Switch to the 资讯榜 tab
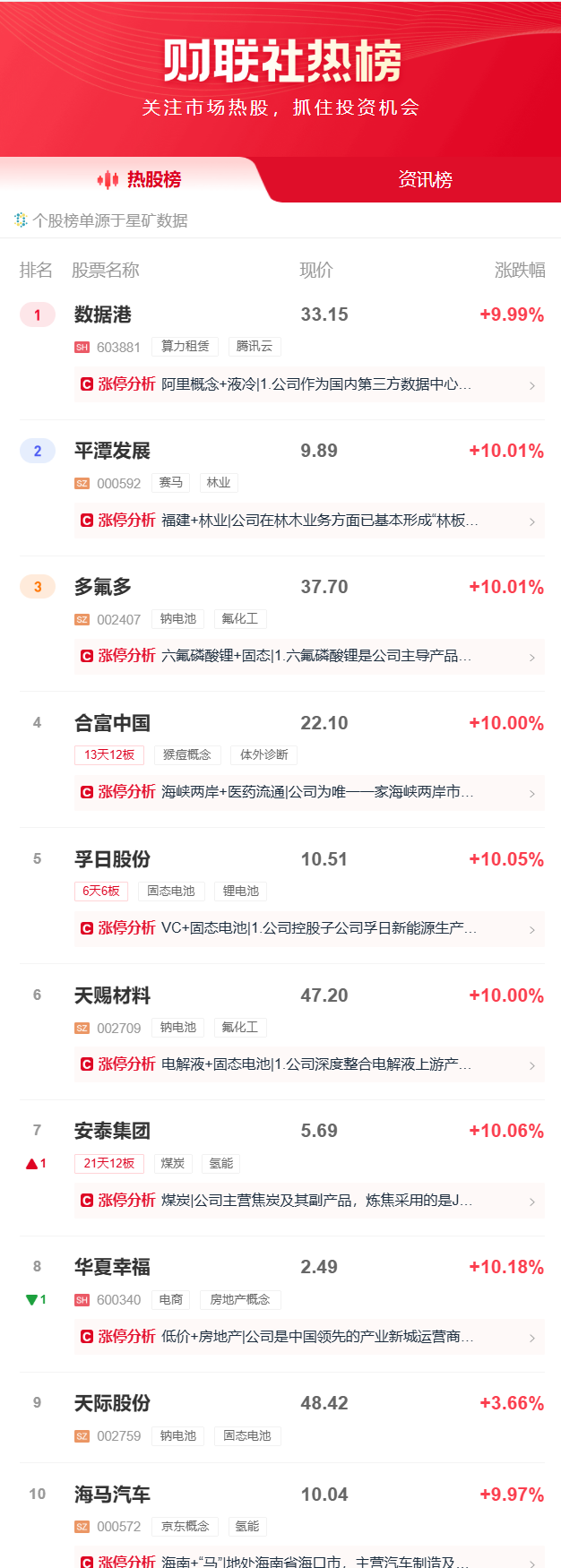Image resolution: width=561 pixels, height=1568 pixels. point(425,180)
